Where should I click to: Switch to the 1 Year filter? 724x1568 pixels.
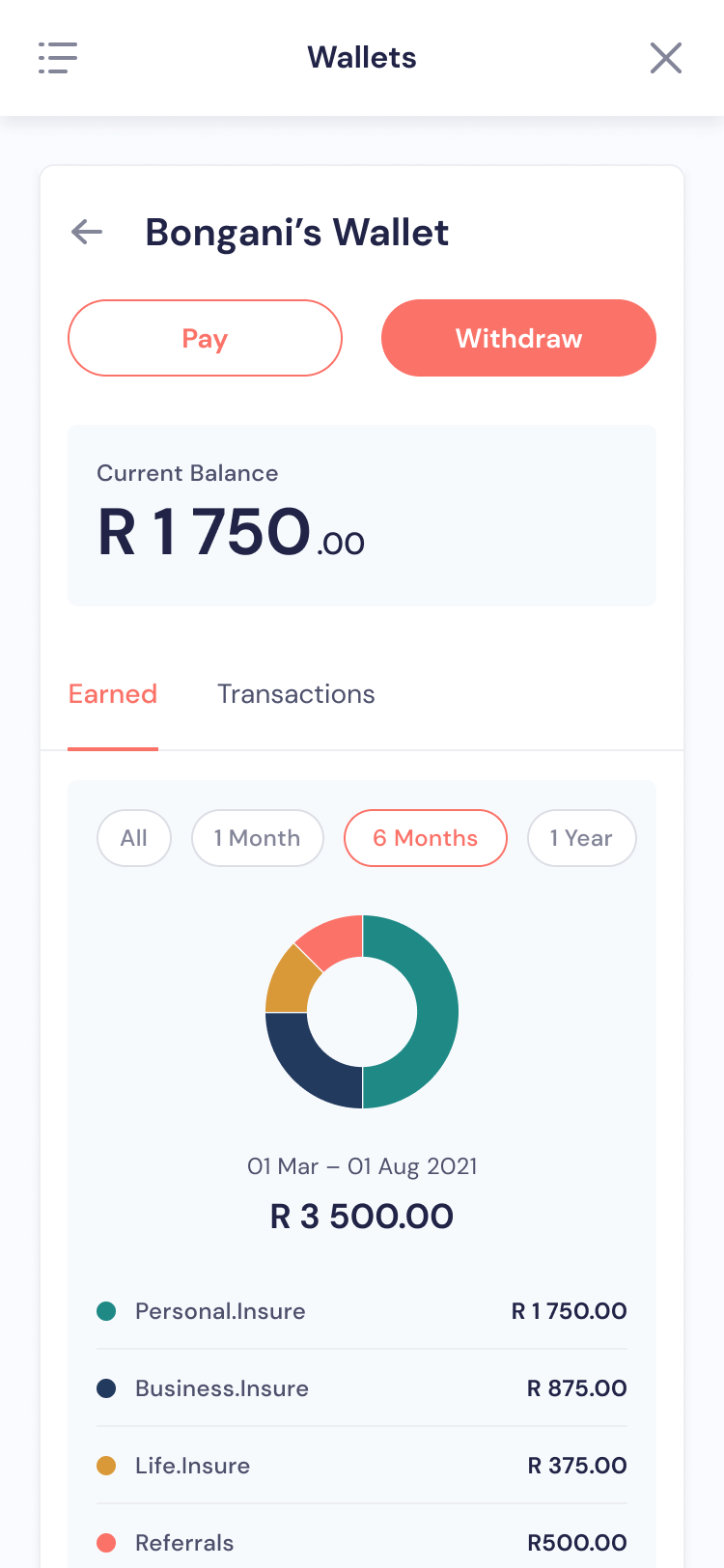pyautogui.click(x=582, y=838)
